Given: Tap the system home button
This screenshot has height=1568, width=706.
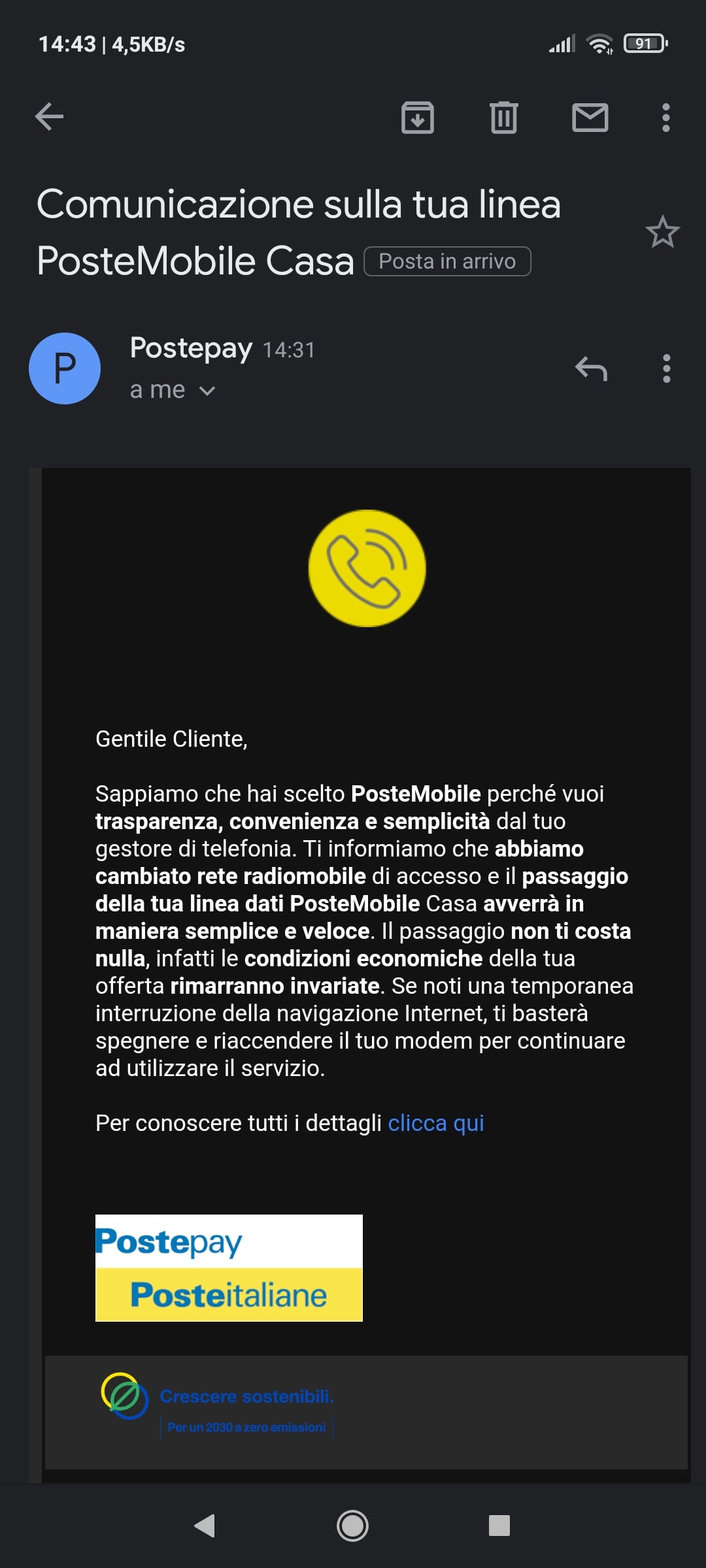Looking at the screenshot, I should 352,1526.
